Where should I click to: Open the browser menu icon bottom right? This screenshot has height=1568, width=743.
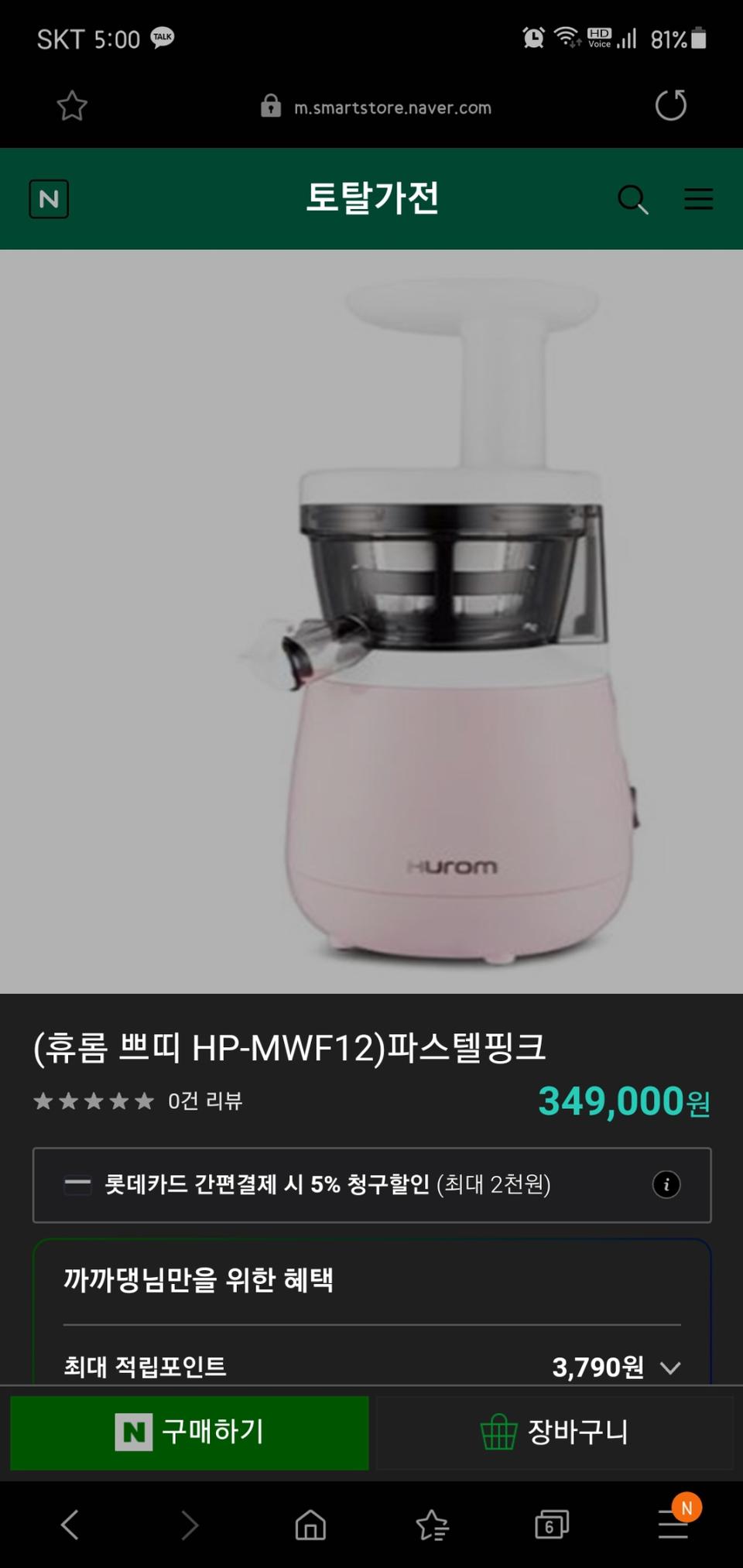pyautogui.click(x=672, y=1525)
